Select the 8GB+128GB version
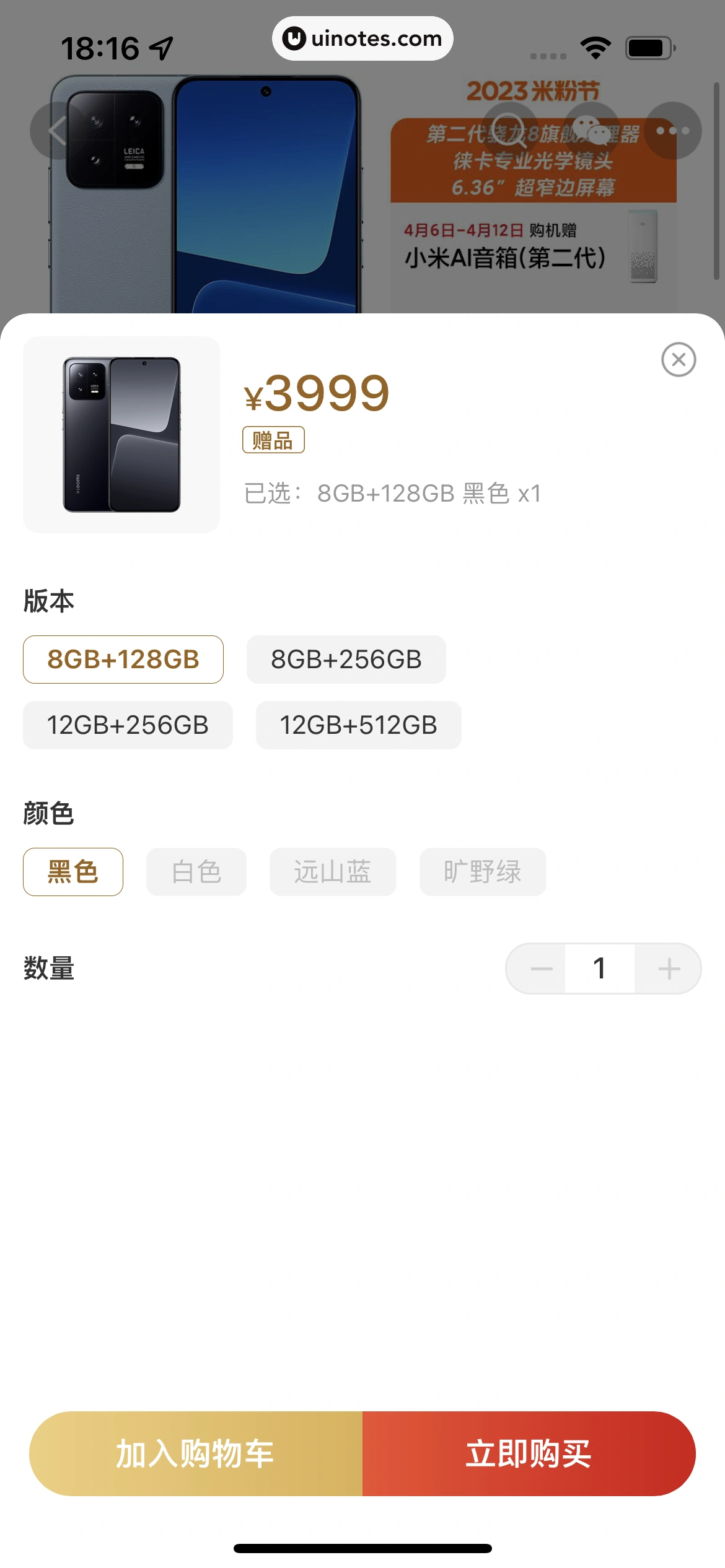This screenshot has width=725, height=1568. (x=123, y=660)
